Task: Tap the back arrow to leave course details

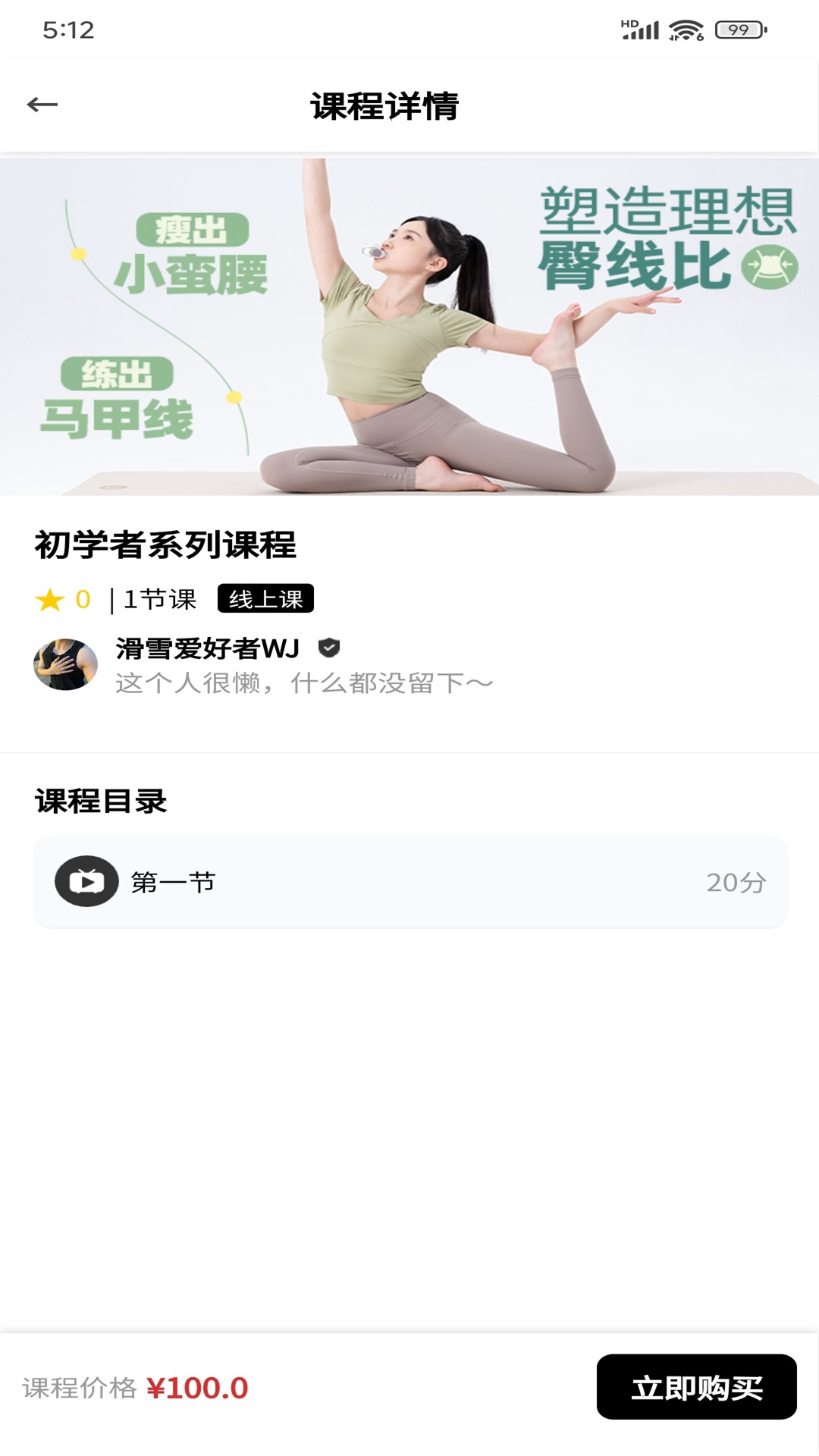Action: 42,104
